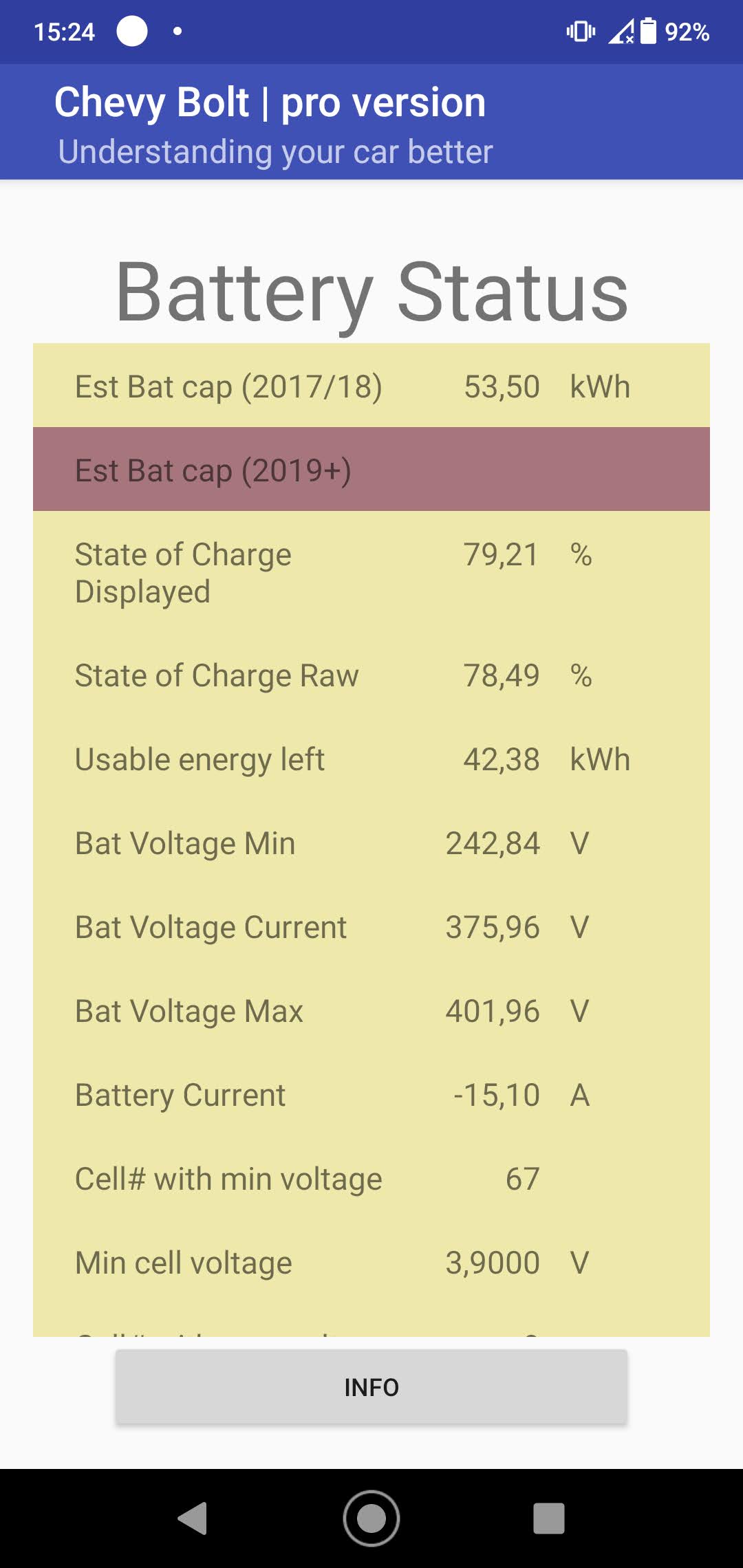743x1568 pixels.
Task: Open the INFO button
Action: tap(371, 1386)
